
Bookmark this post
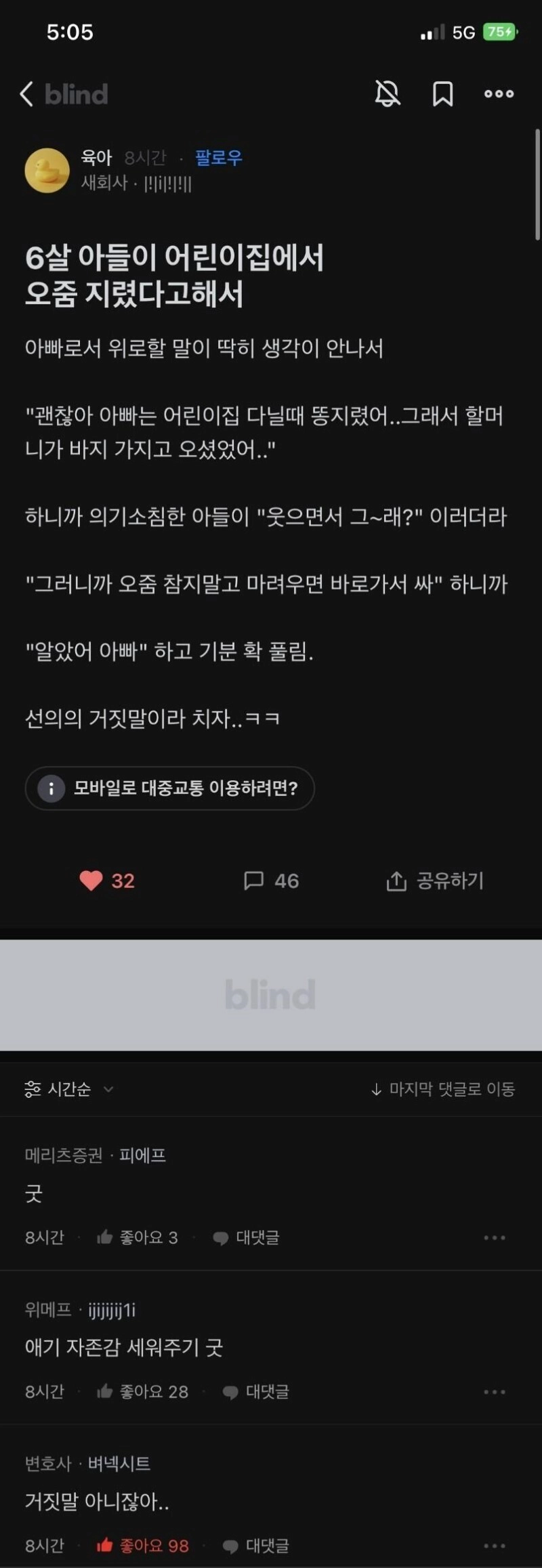click(x=442, y=93)
